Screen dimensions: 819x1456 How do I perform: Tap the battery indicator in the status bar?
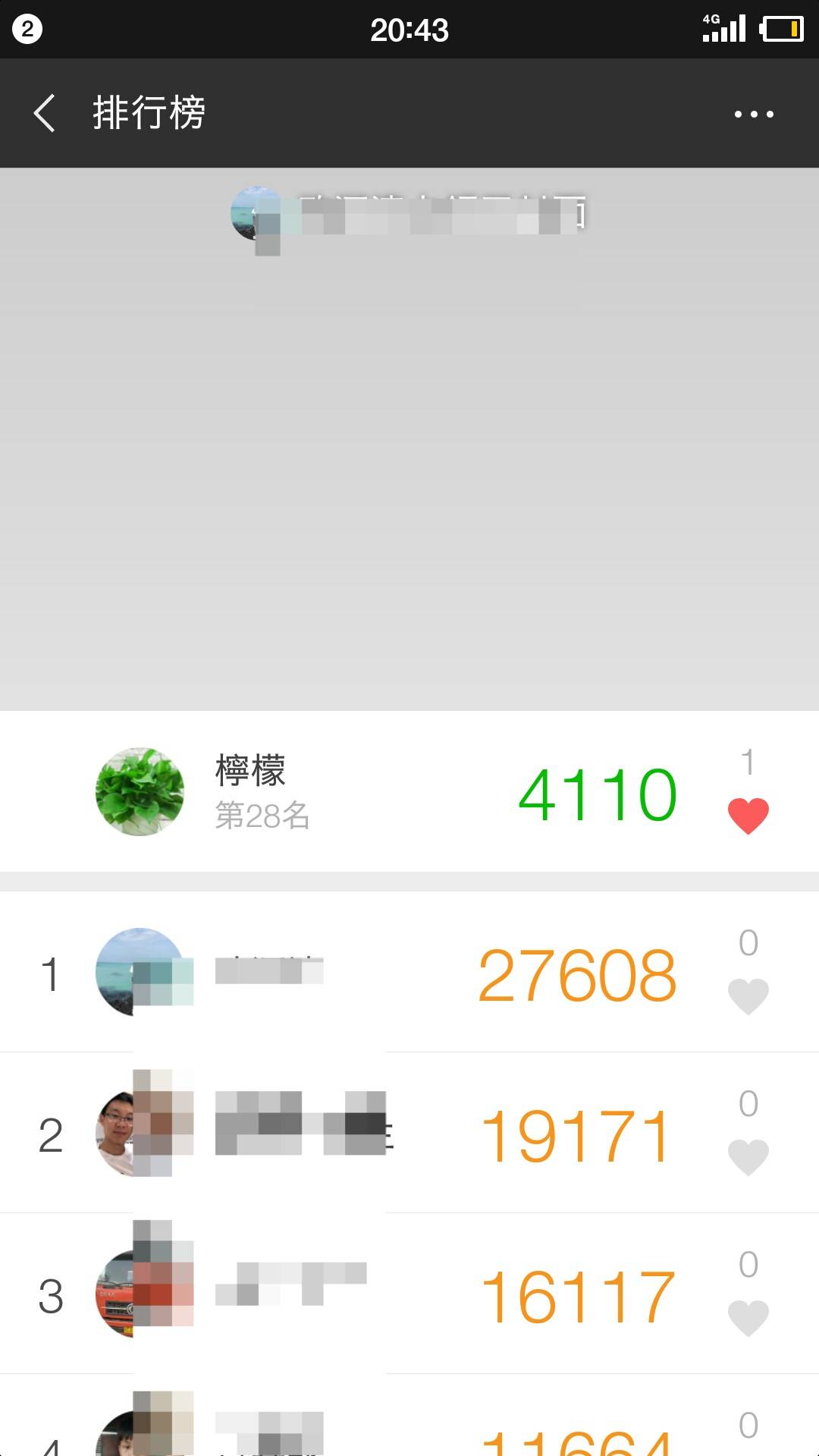782,29
